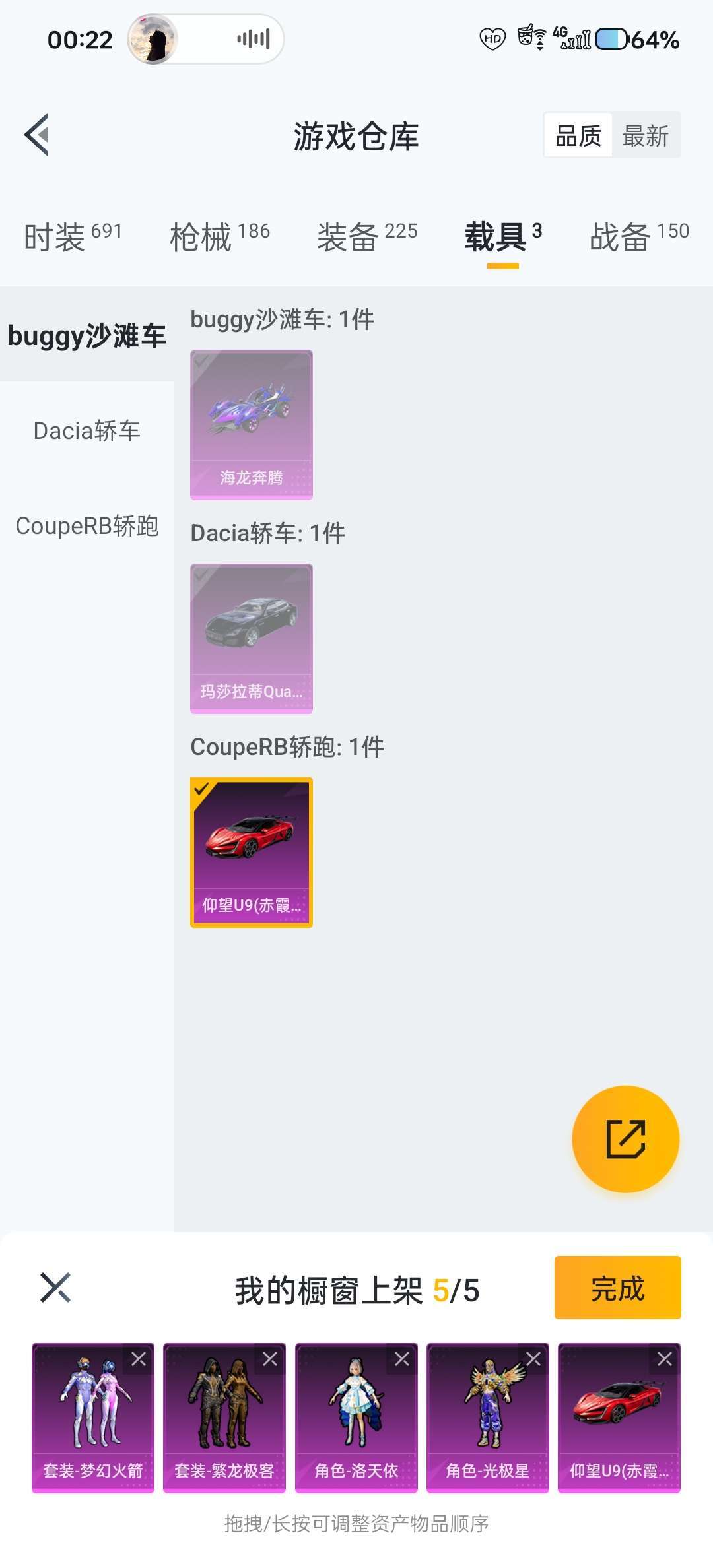Tap the orange share floating button

click(x=625, y=1138)
